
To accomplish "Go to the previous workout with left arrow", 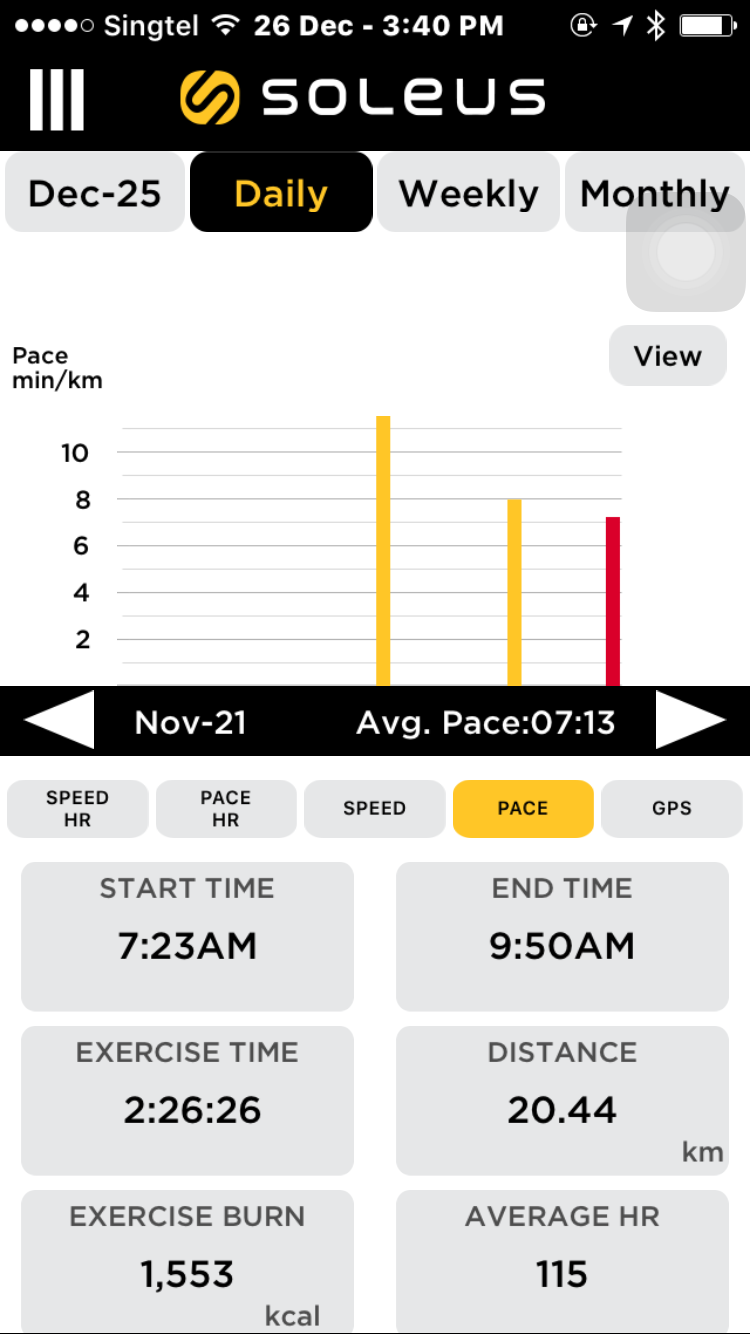I will coord(58,721).
